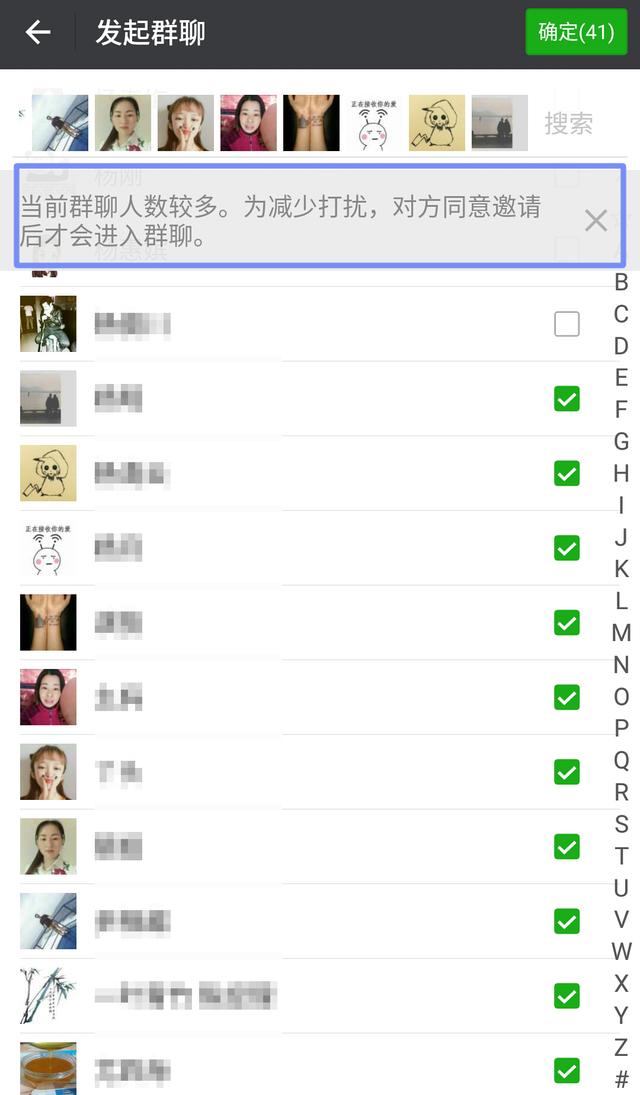Screen dimensions: 640x1095
Task: Check the unchecked contact with rocking chair avatar
Action: click(x=567, y=324)
